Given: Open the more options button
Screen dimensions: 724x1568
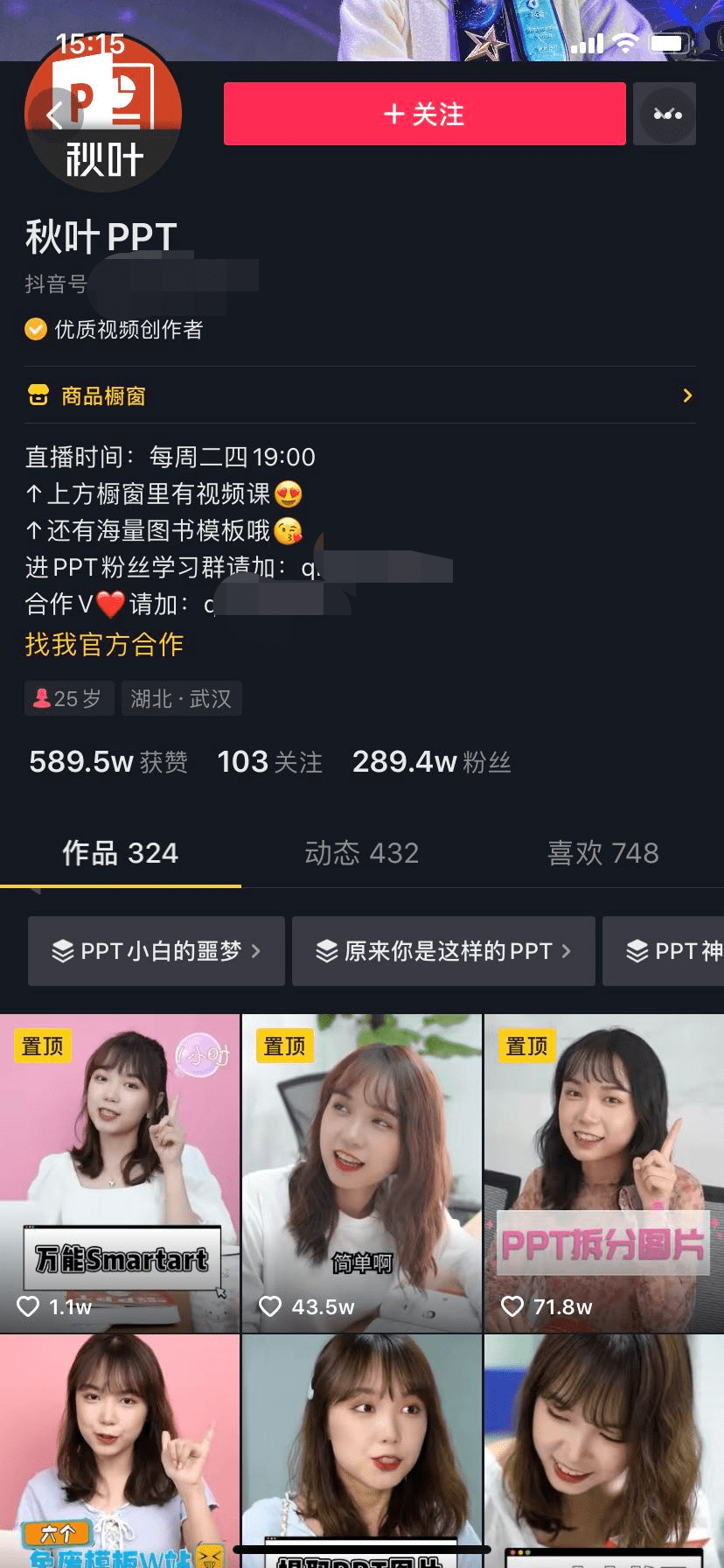Looking at the screenshot, I should point(665,114).
